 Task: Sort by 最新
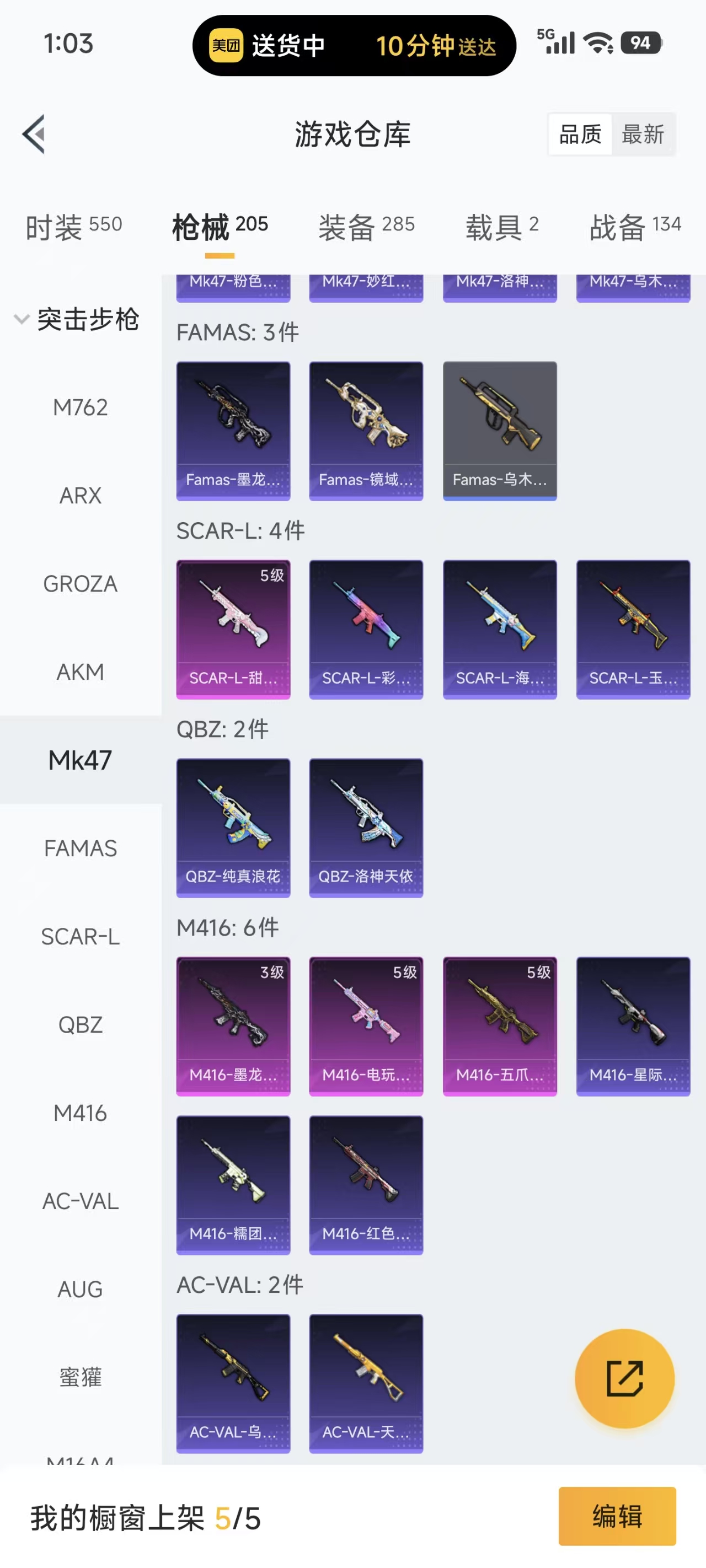[643, 135]
